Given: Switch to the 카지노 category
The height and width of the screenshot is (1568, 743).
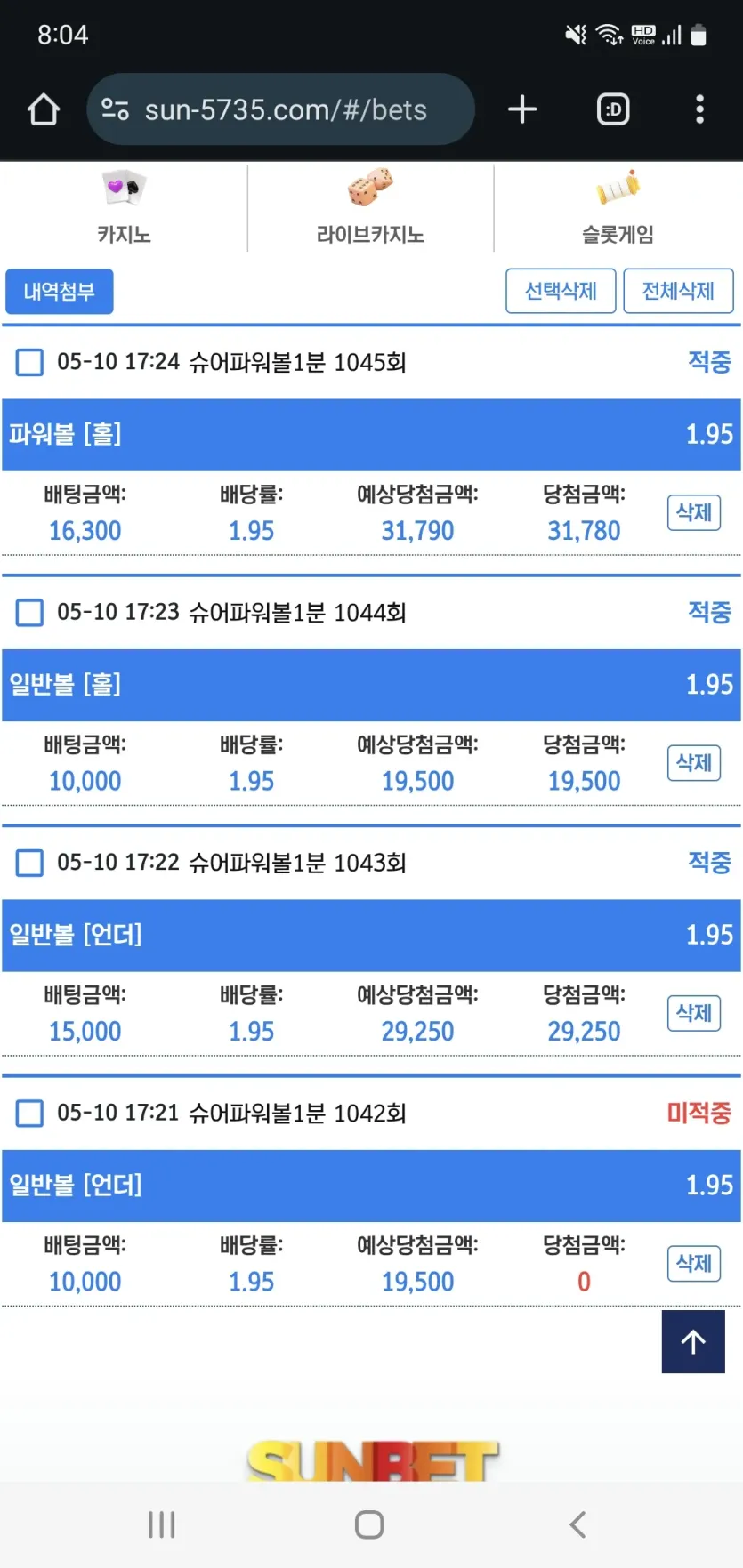Looking at the screenshot, I should click(x=124, y=208).
